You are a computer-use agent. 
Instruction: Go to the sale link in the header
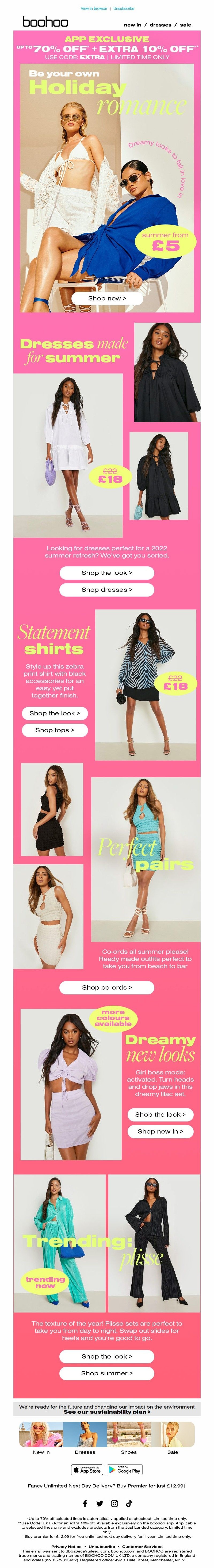click(x=185, y=25)
